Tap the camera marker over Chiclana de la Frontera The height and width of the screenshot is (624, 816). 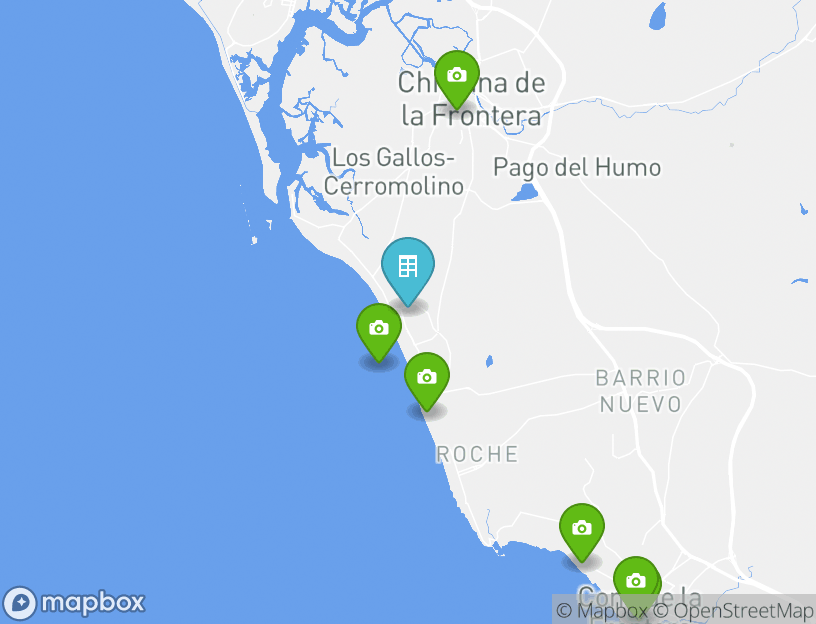click(x=456, y=76)
